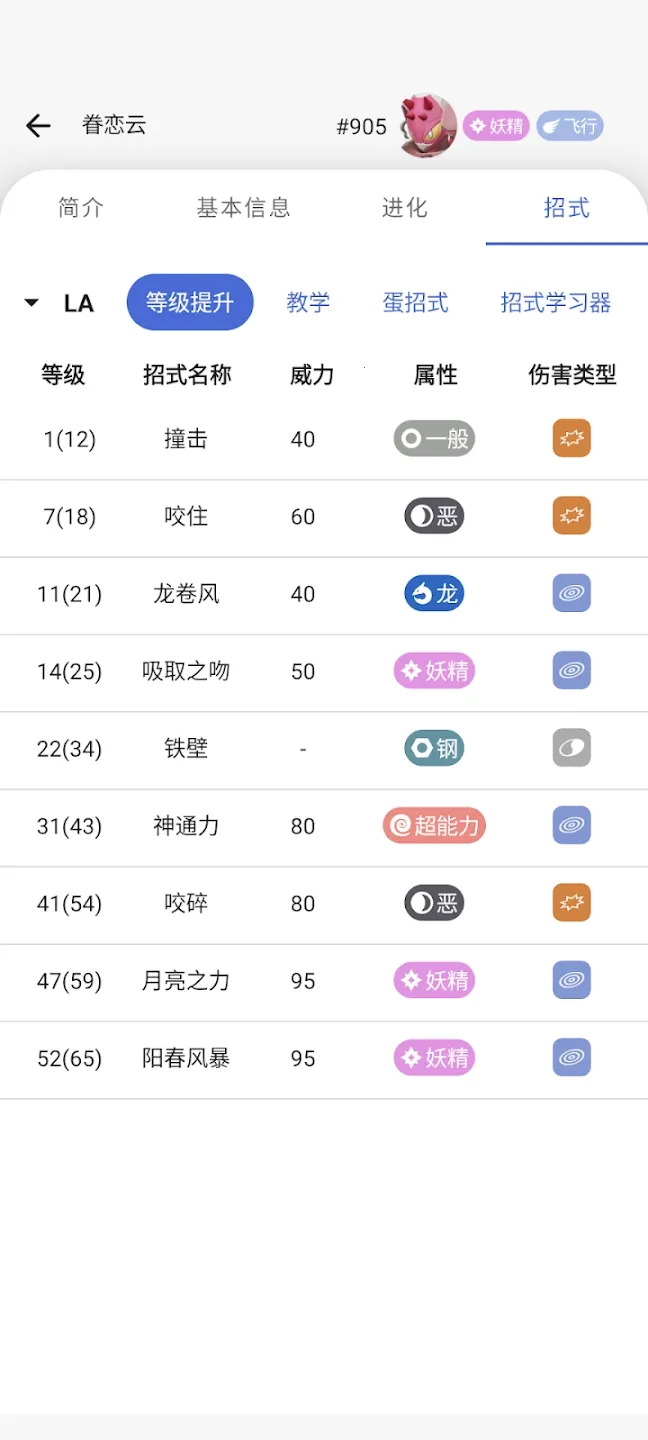Open the LA game version dropdown

coord(60,303)
